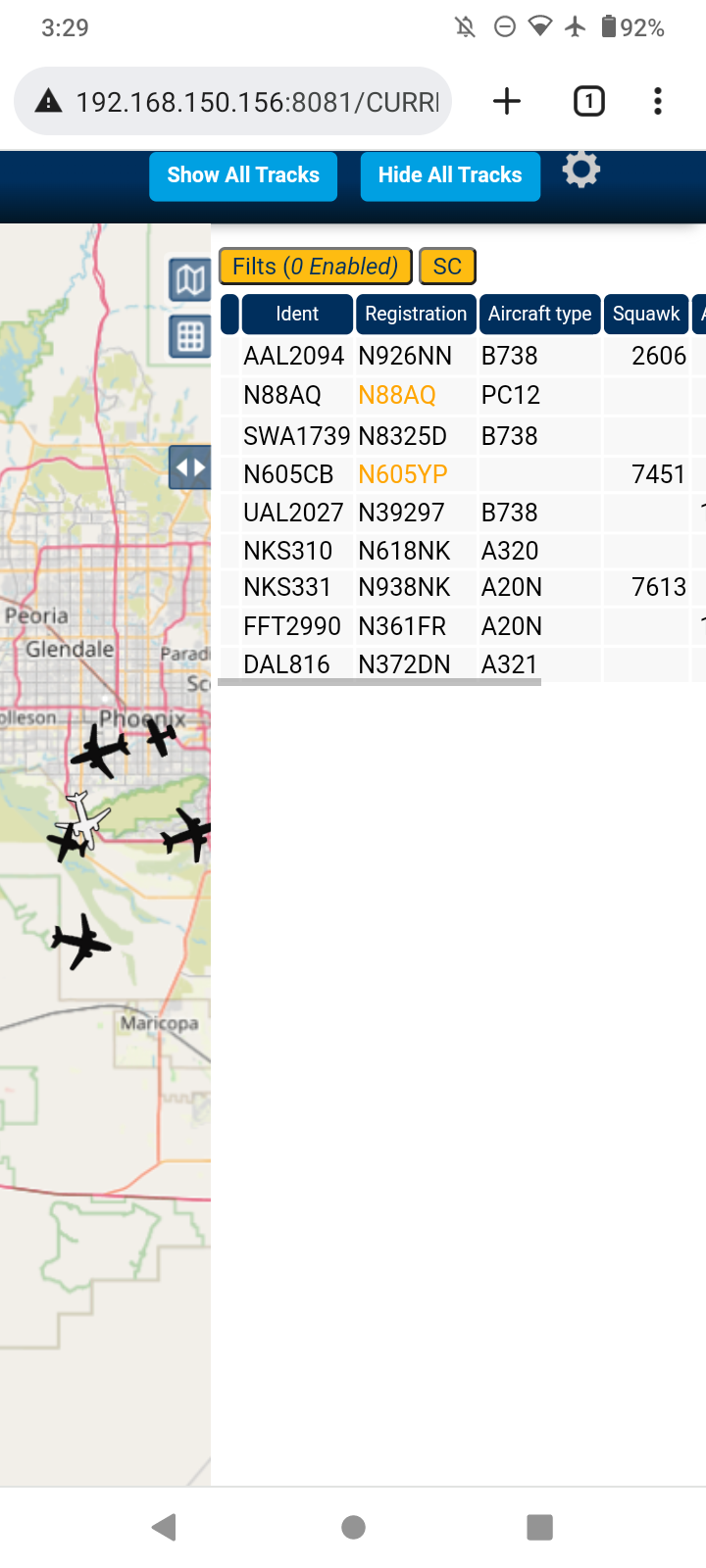The image size is (706, 1568).
Task: Hide all aircraft tracks
Action: coord(450,175)
